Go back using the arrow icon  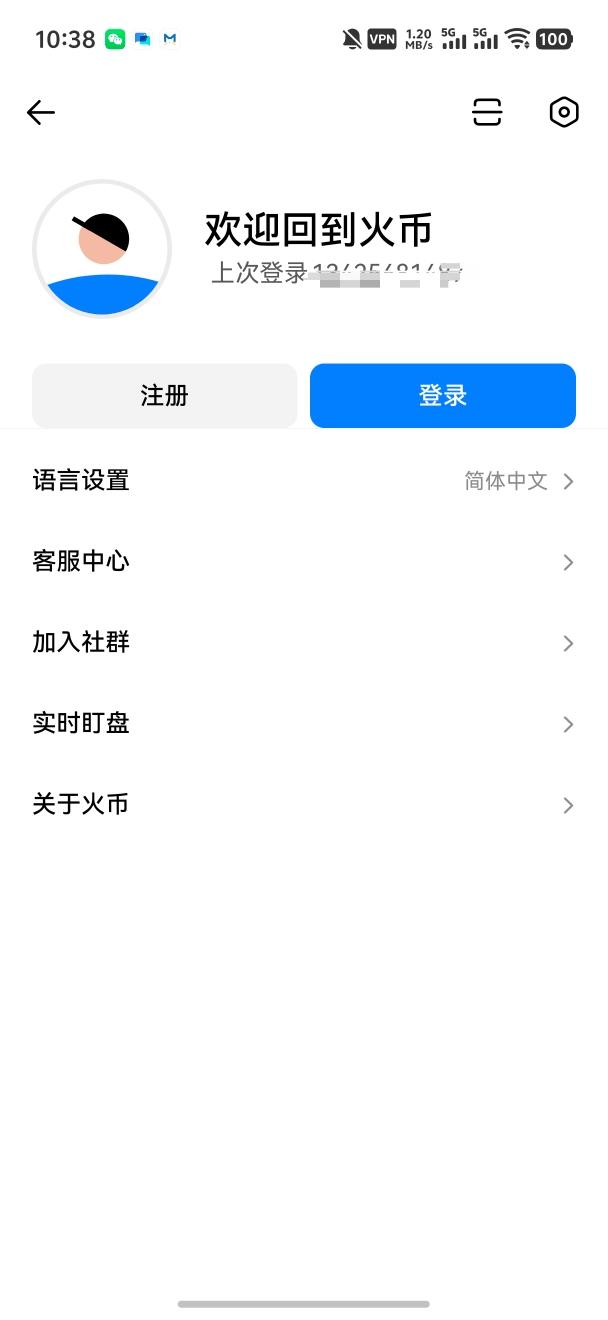click(x=41, y=113)
